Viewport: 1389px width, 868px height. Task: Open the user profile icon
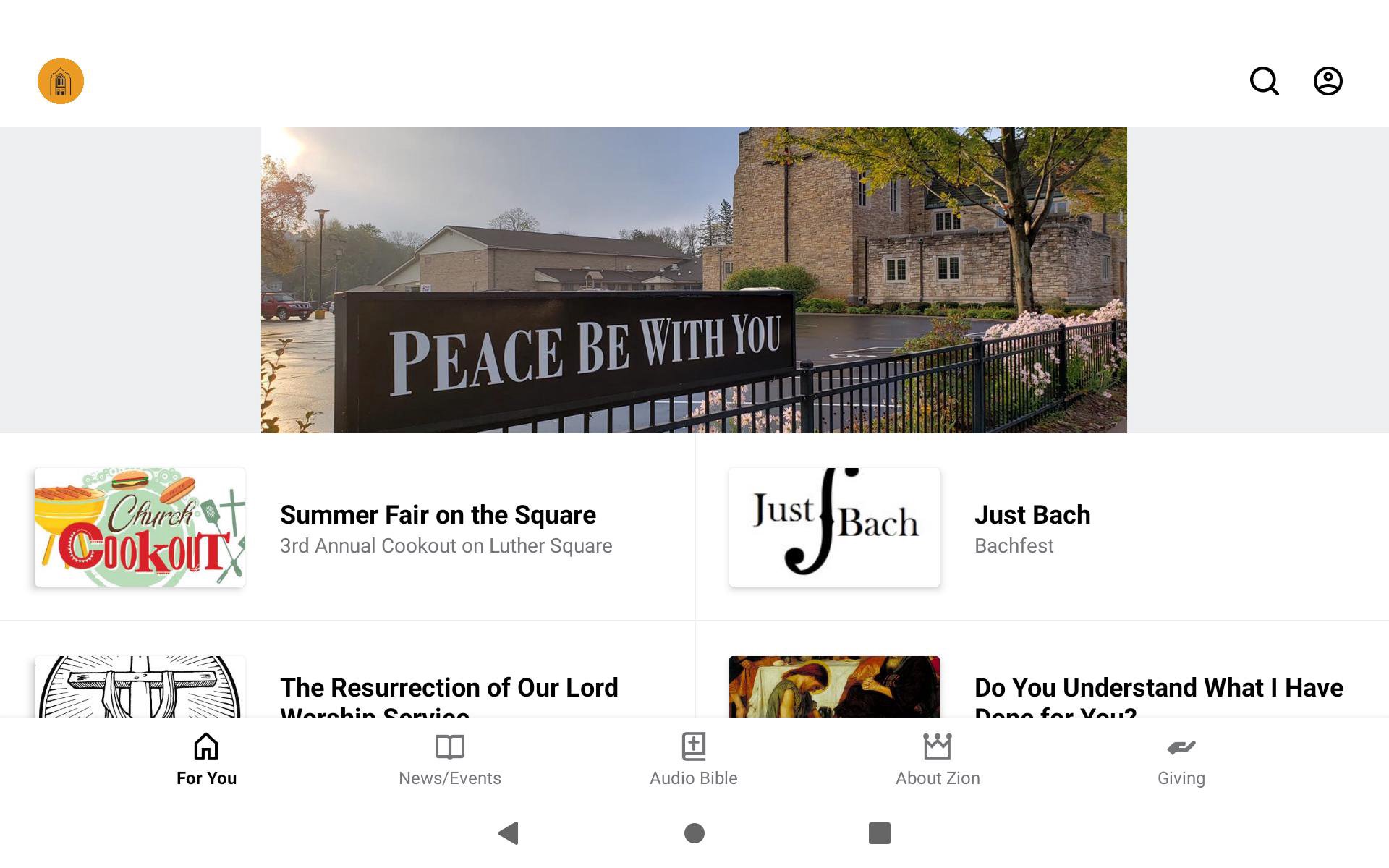point(1328,81)
